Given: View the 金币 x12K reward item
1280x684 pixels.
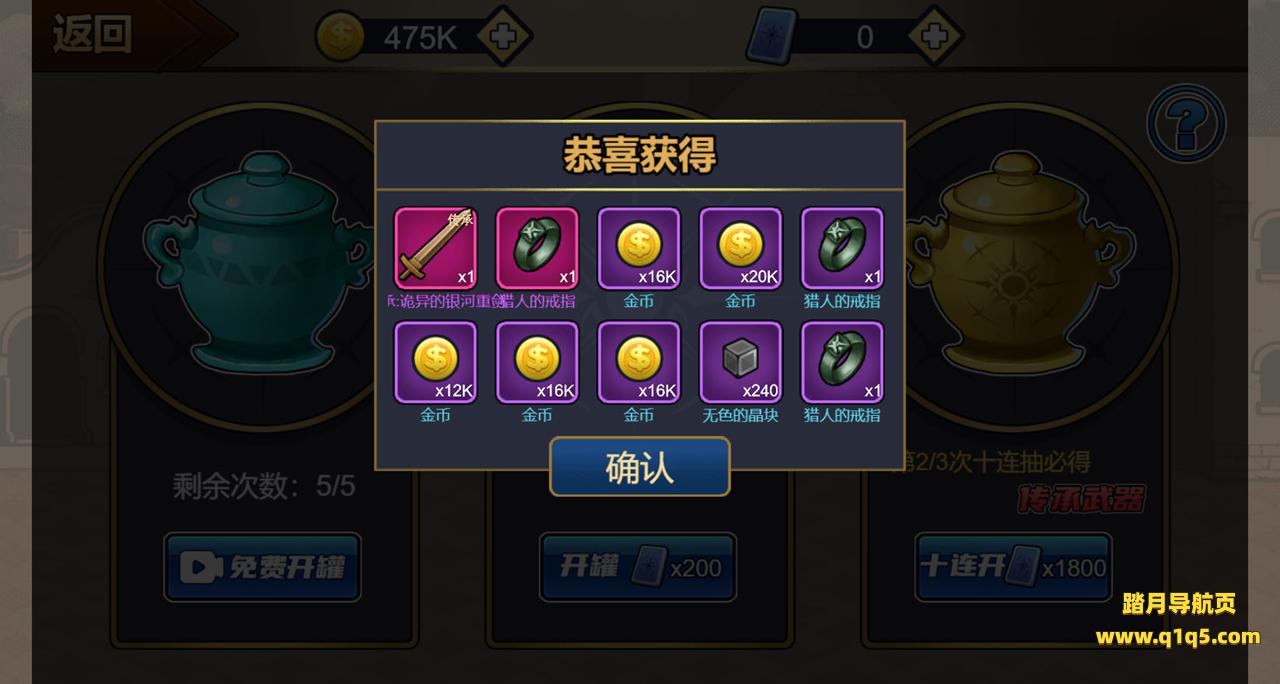Looking at the screenshot, I should (x=435, y=362).
